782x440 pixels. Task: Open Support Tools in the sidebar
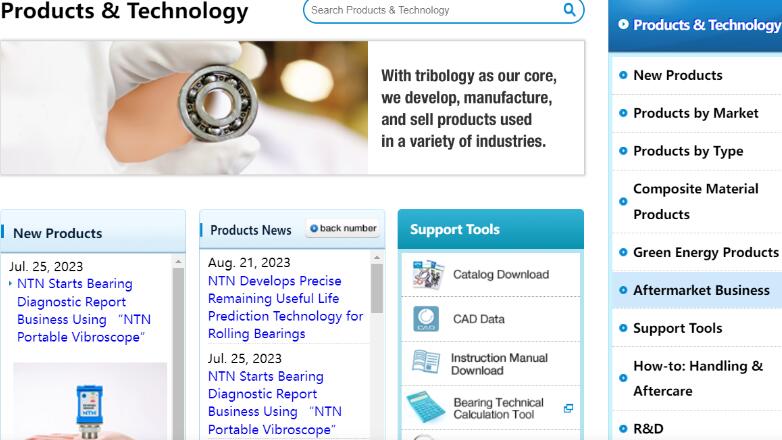point(677,328)
